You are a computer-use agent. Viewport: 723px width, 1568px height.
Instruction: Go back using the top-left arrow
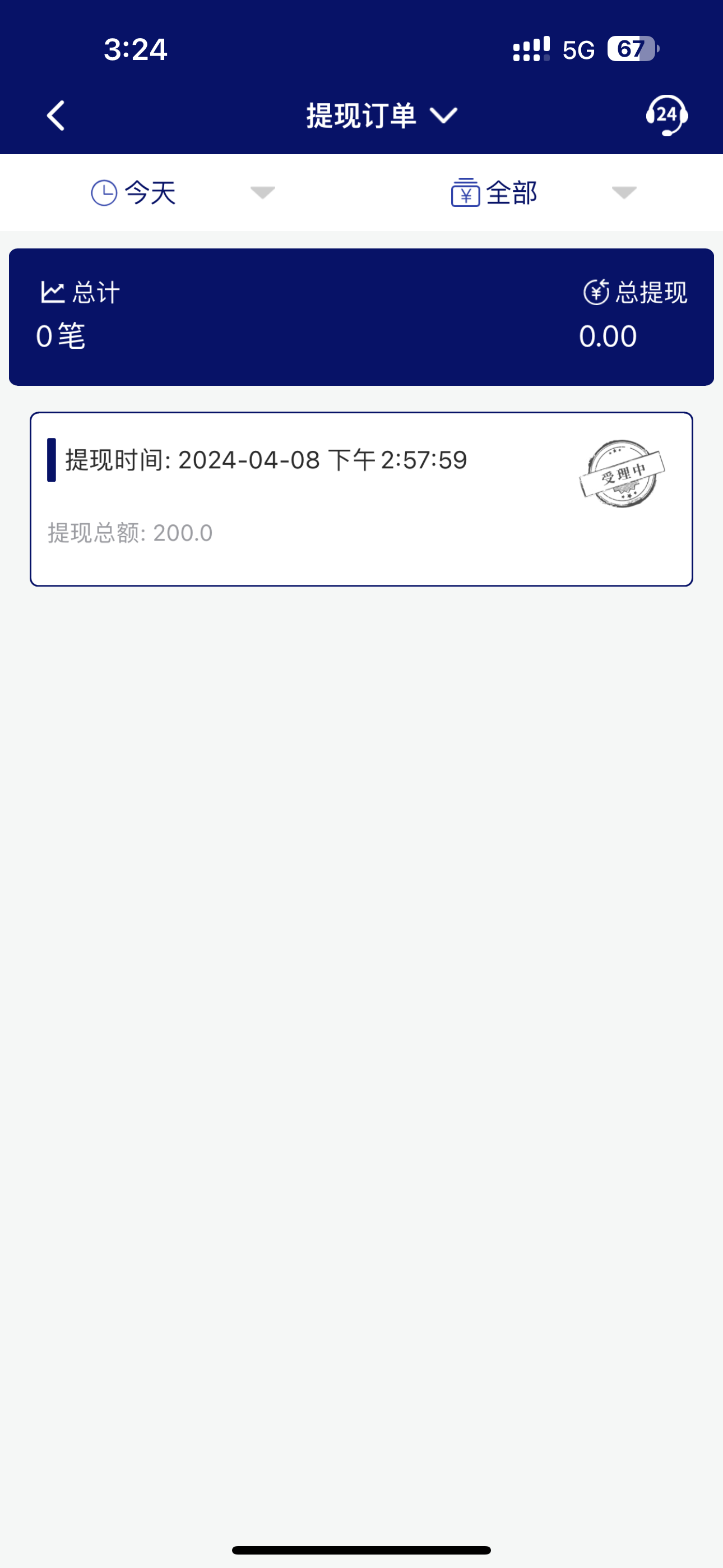(56, 116)
